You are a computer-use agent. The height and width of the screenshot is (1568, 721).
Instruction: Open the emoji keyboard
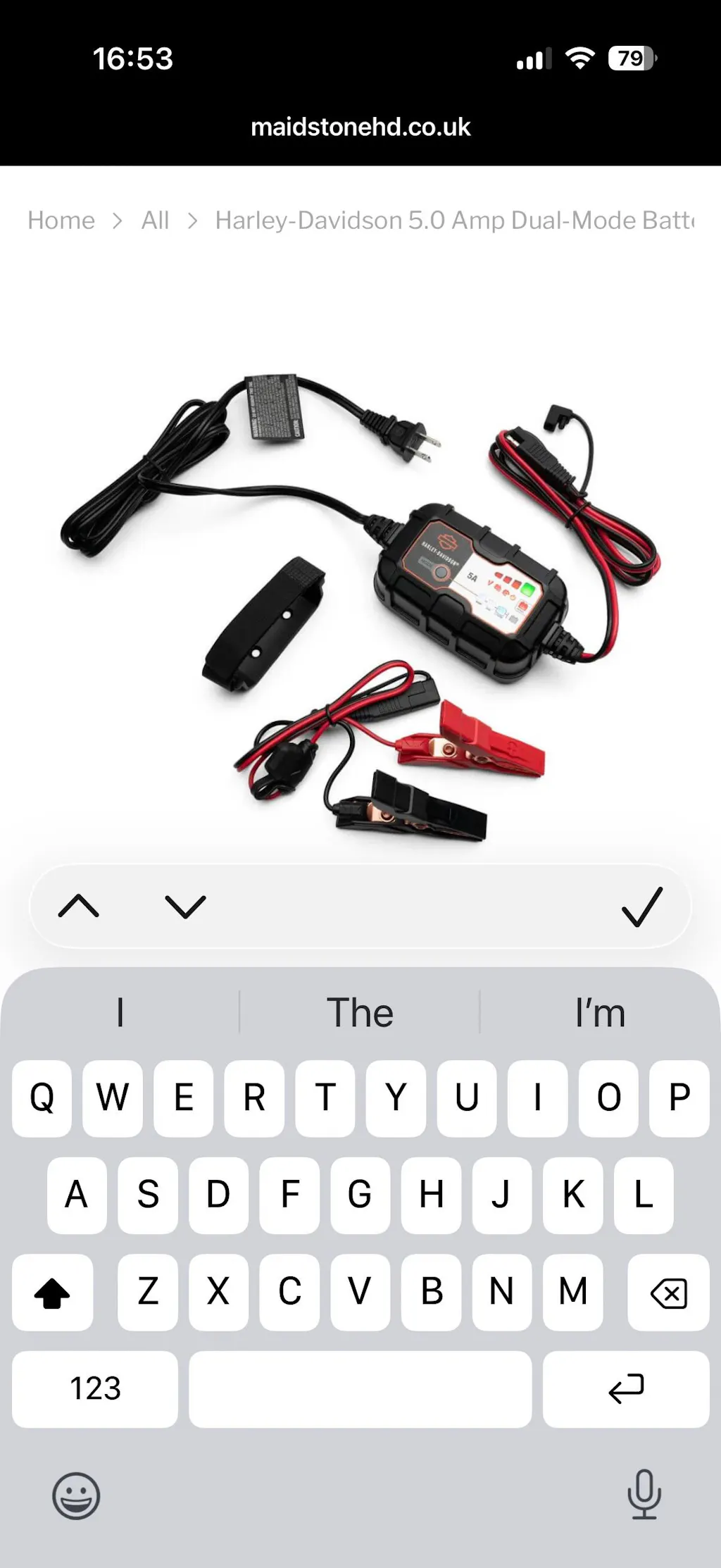pos(76,1495)
